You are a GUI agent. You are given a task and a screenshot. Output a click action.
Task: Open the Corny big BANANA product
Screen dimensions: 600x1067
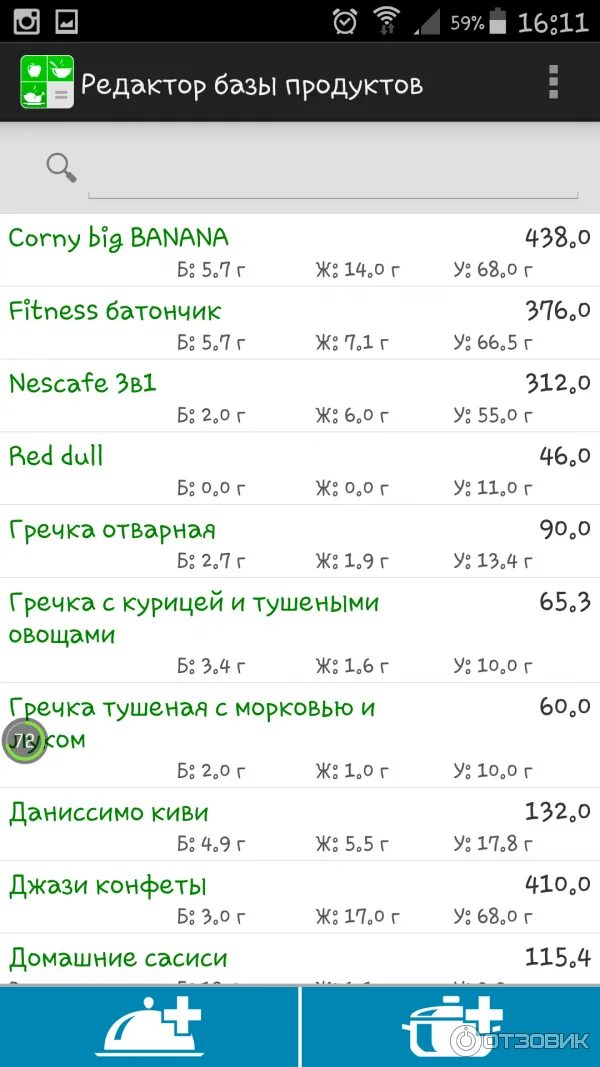tap(300, 250)
